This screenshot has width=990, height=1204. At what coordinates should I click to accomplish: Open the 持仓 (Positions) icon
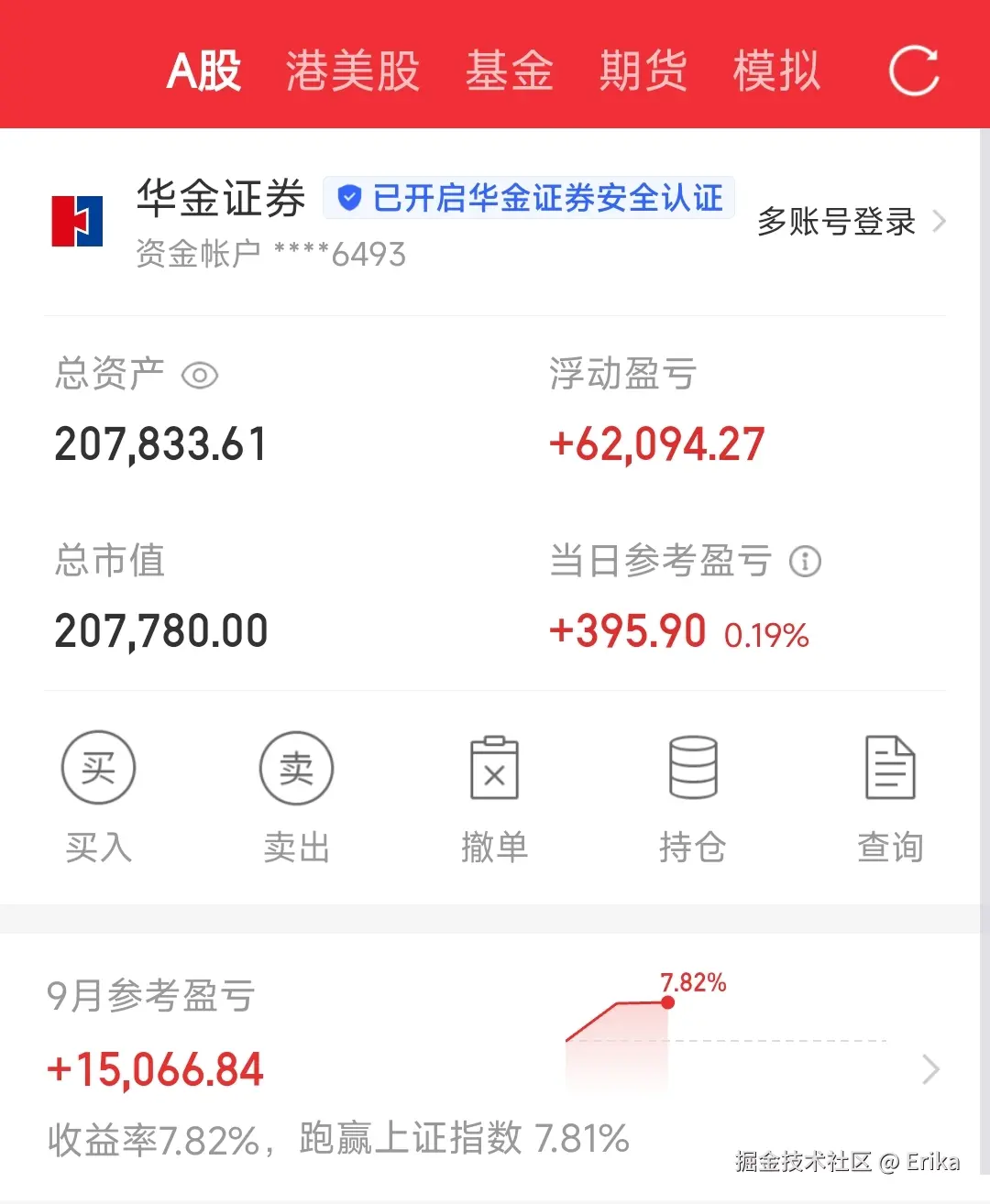pyautogui.click(x=692, y=768)
